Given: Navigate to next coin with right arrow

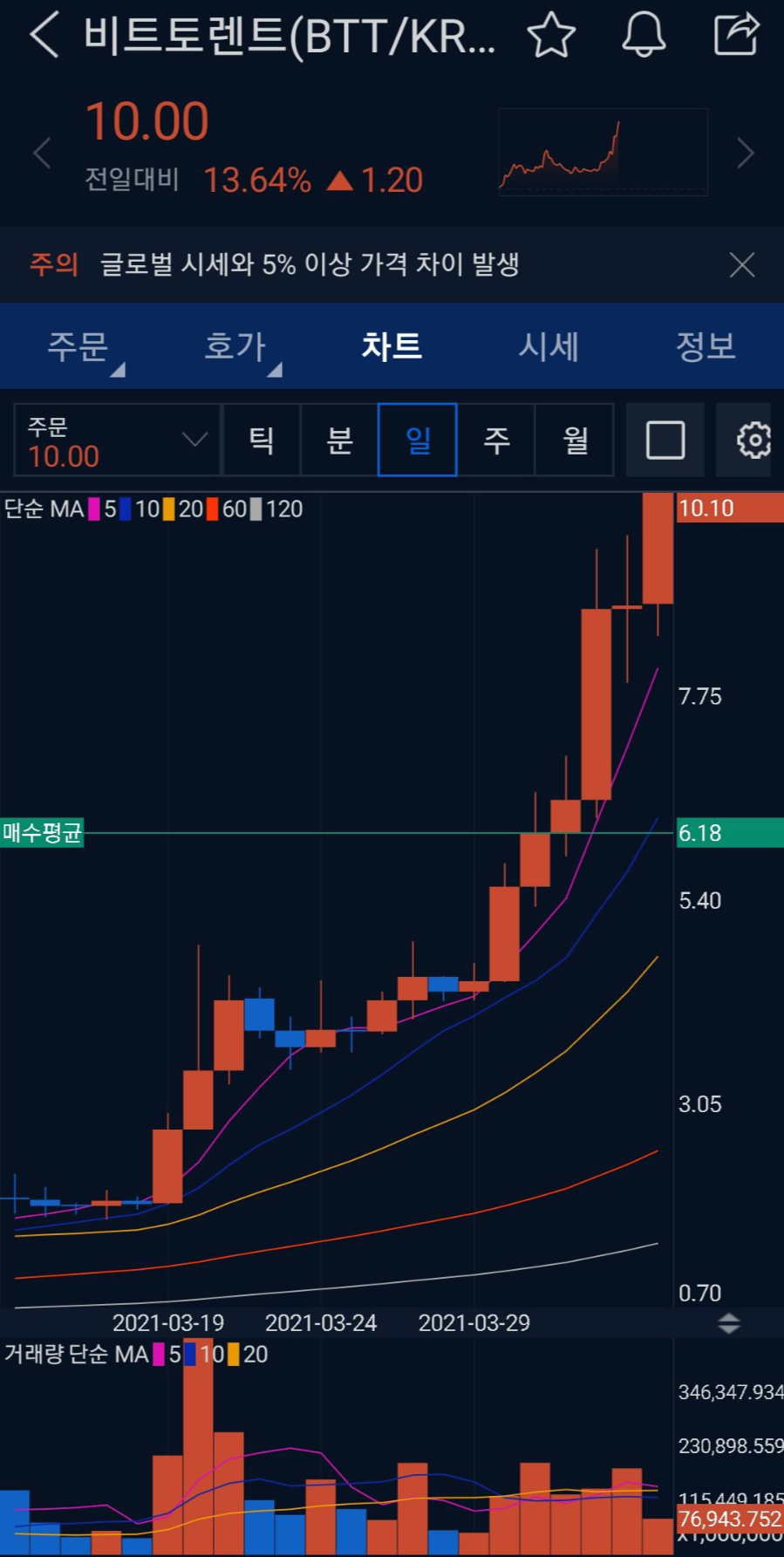Looking at the screenshot, I should (x=746, y=153).
